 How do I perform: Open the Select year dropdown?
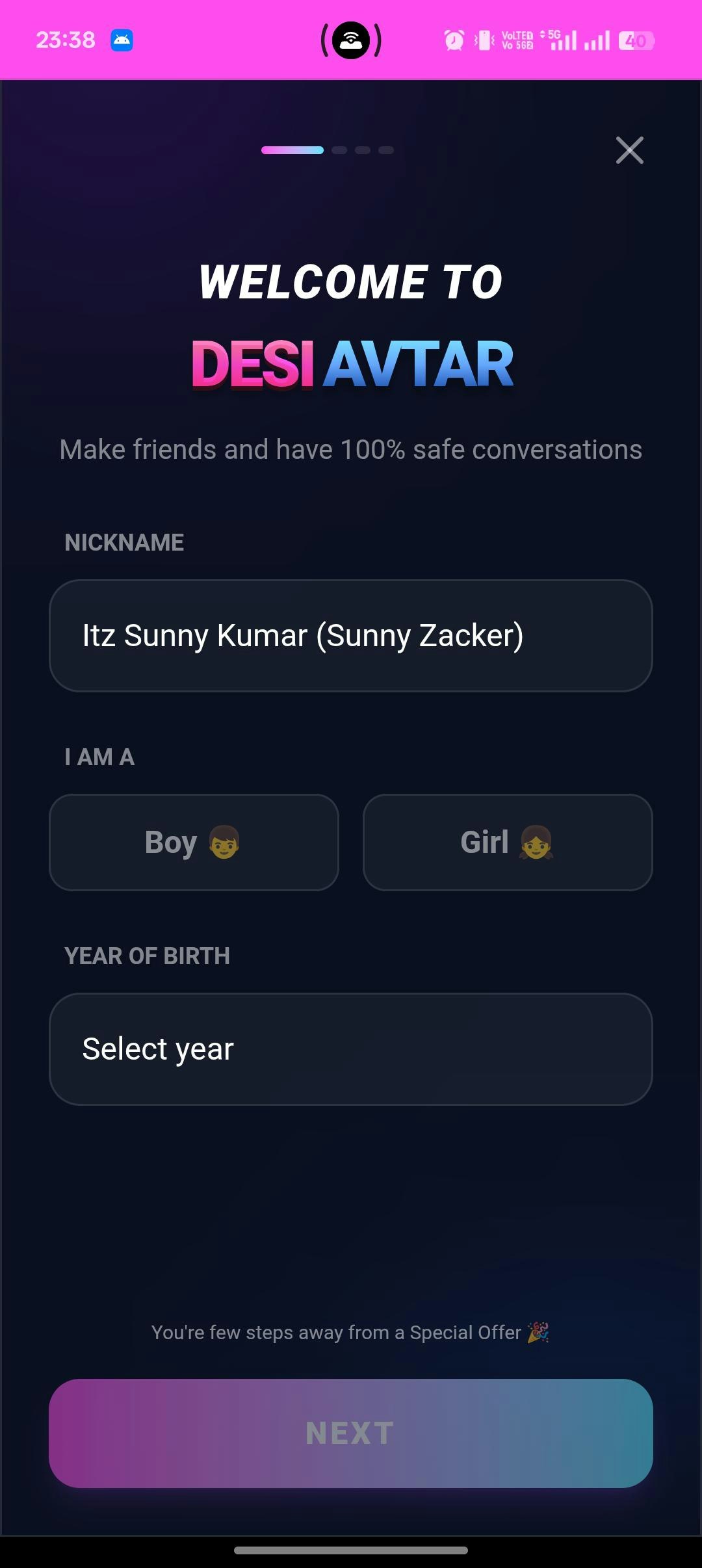351,1049
